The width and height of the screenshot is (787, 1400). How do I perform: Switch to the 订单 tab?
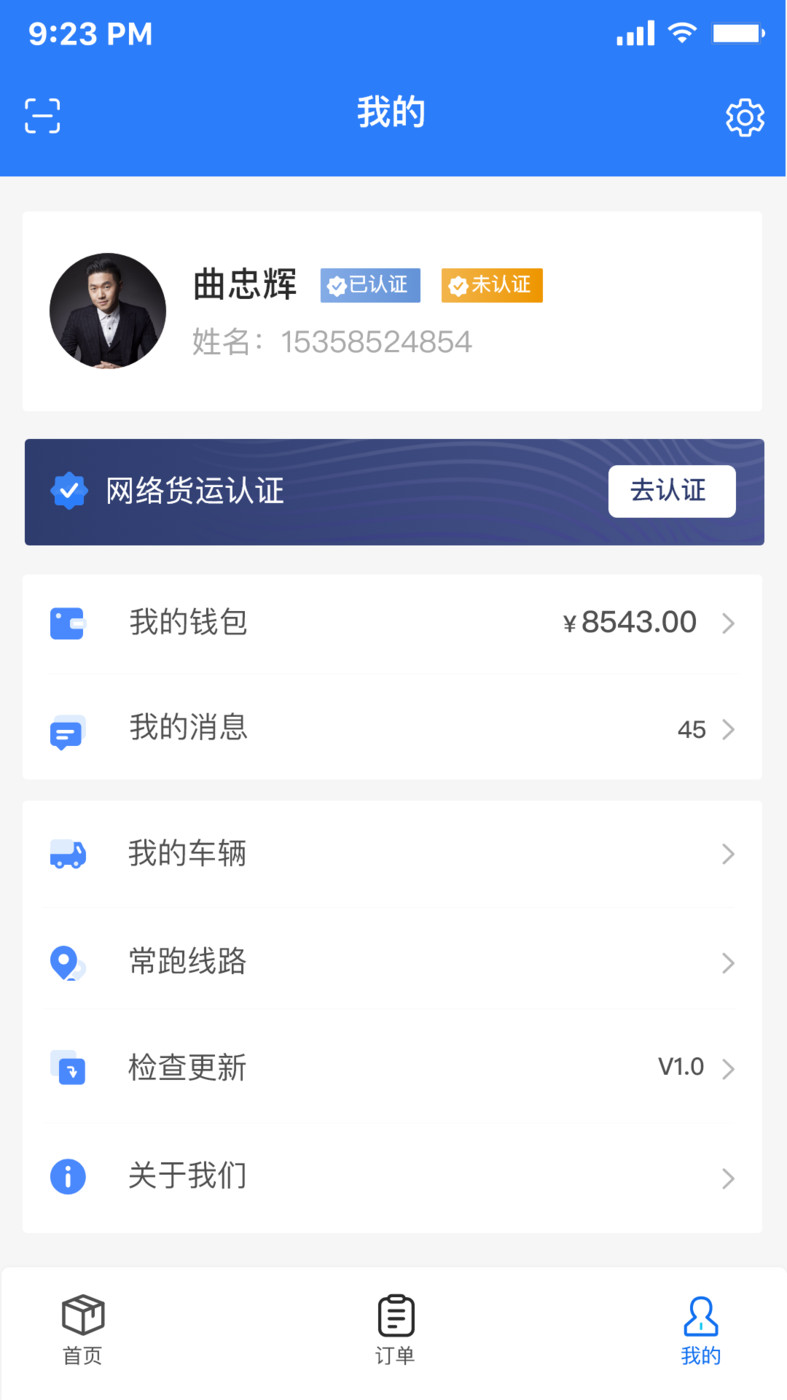[x=394, y=1327]
